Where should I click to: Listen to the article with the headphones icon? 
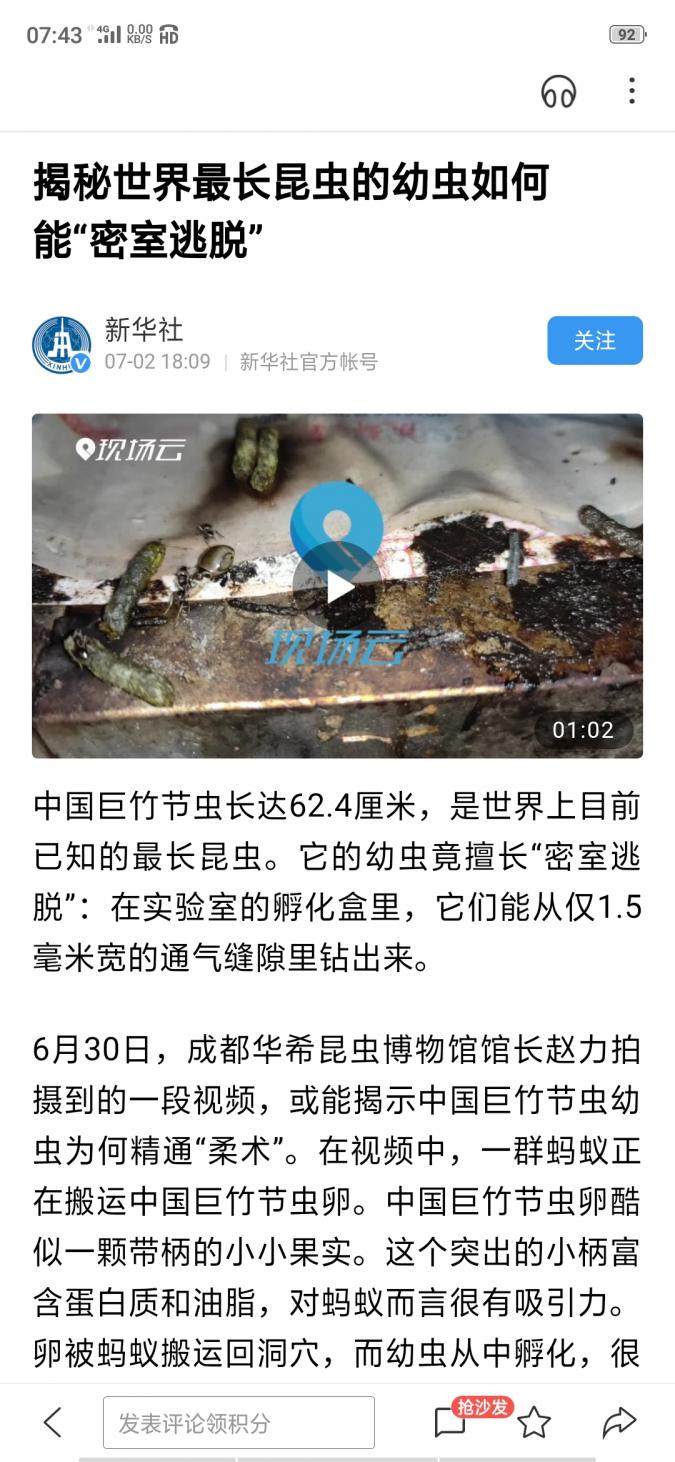tap(558, 92)
